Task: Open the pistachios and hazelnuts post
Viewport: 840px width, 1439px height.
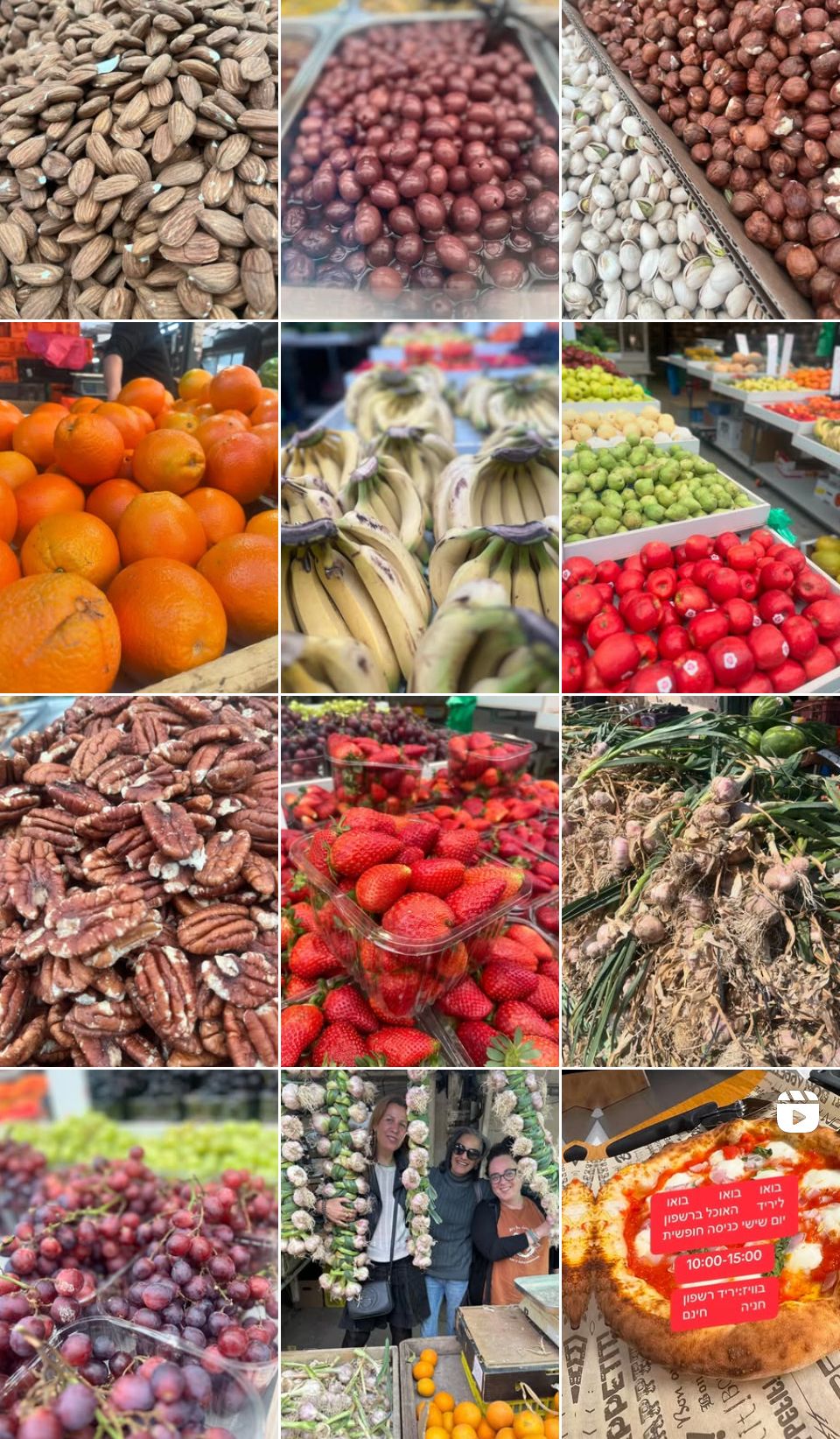Action: 701,159
